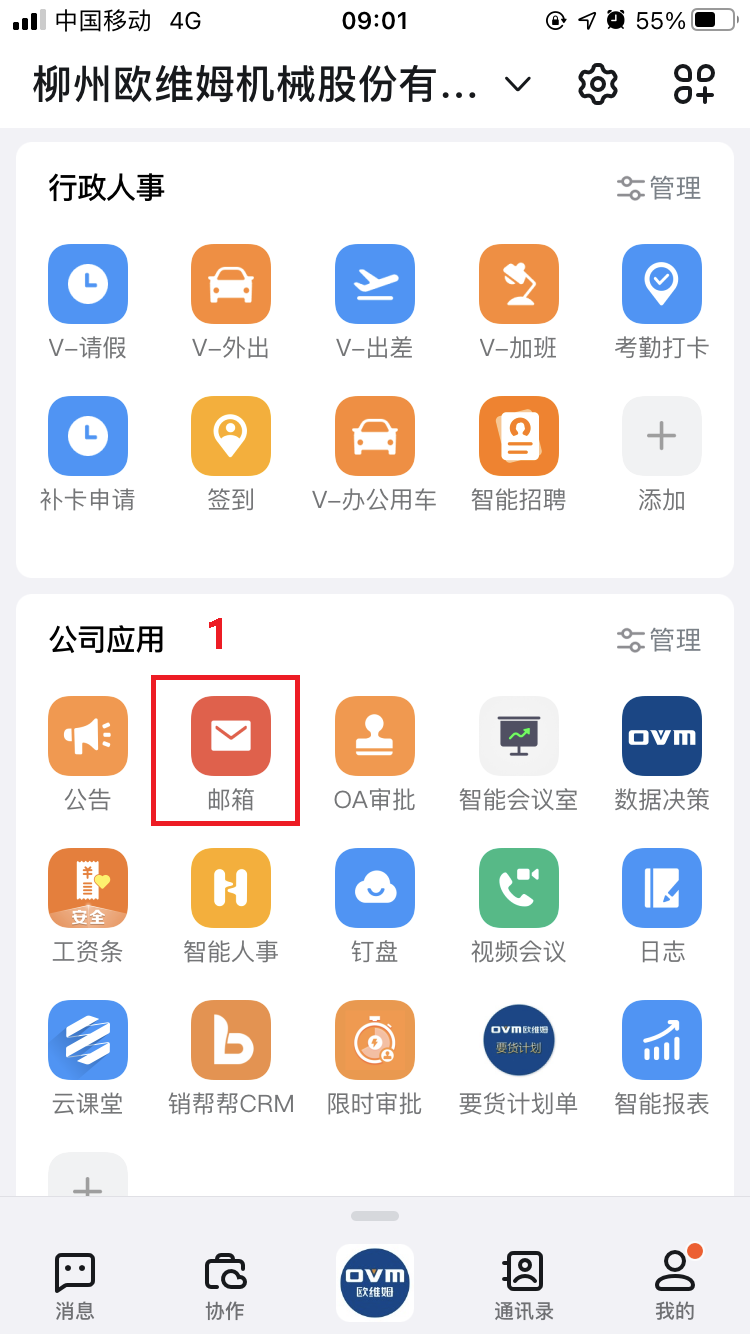Image resolution: width=750 pixels, height=1334 pixels.
Task: Open 管理 for 公司应用 section
Action: tap(659, 640)
